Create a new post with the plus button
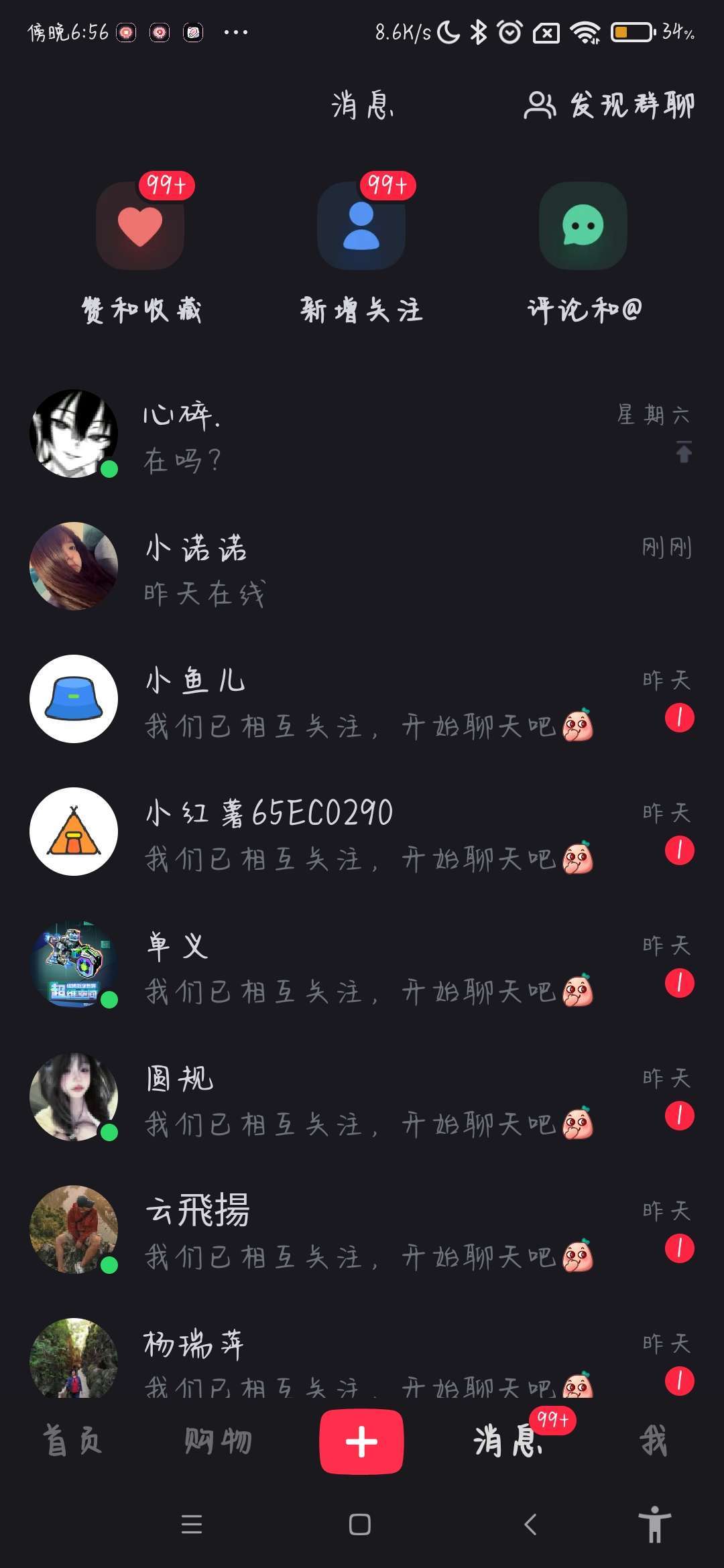Image resolution: width=724 pixels, height=1568 pixels. [361, 1441]
